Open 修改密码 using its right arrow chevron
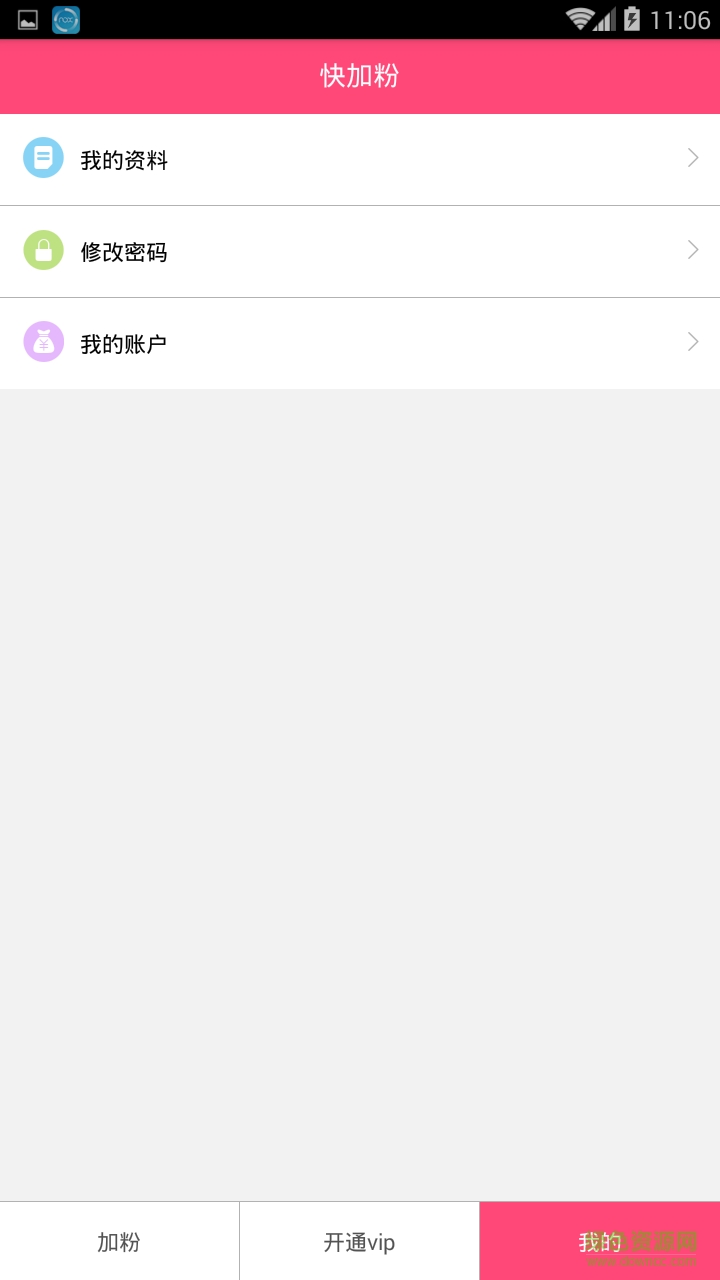The width and height of the screenshot is (720, 1280). pyautogui.click(x=692, y=250)
